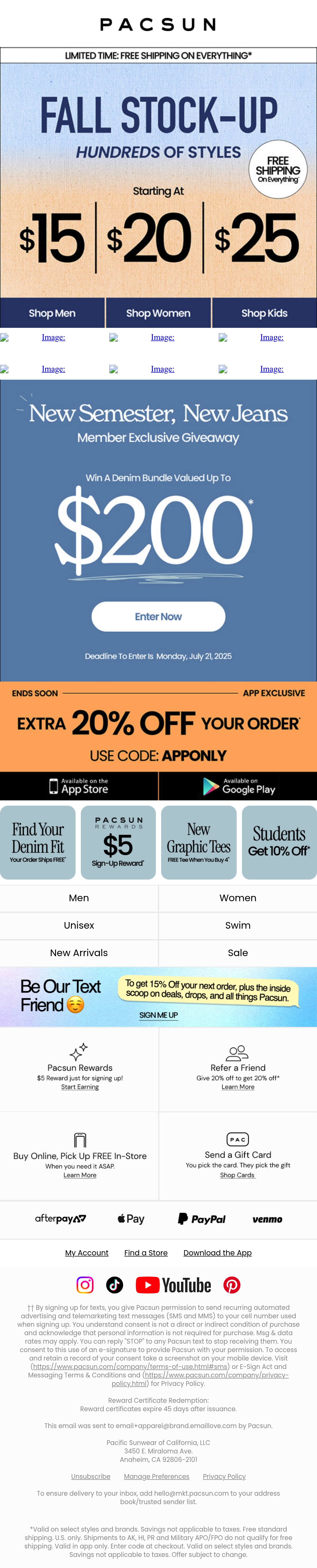Get the app on Google Play
The width and height of the screenshot is (317, 1568).
tap(238, 786)
